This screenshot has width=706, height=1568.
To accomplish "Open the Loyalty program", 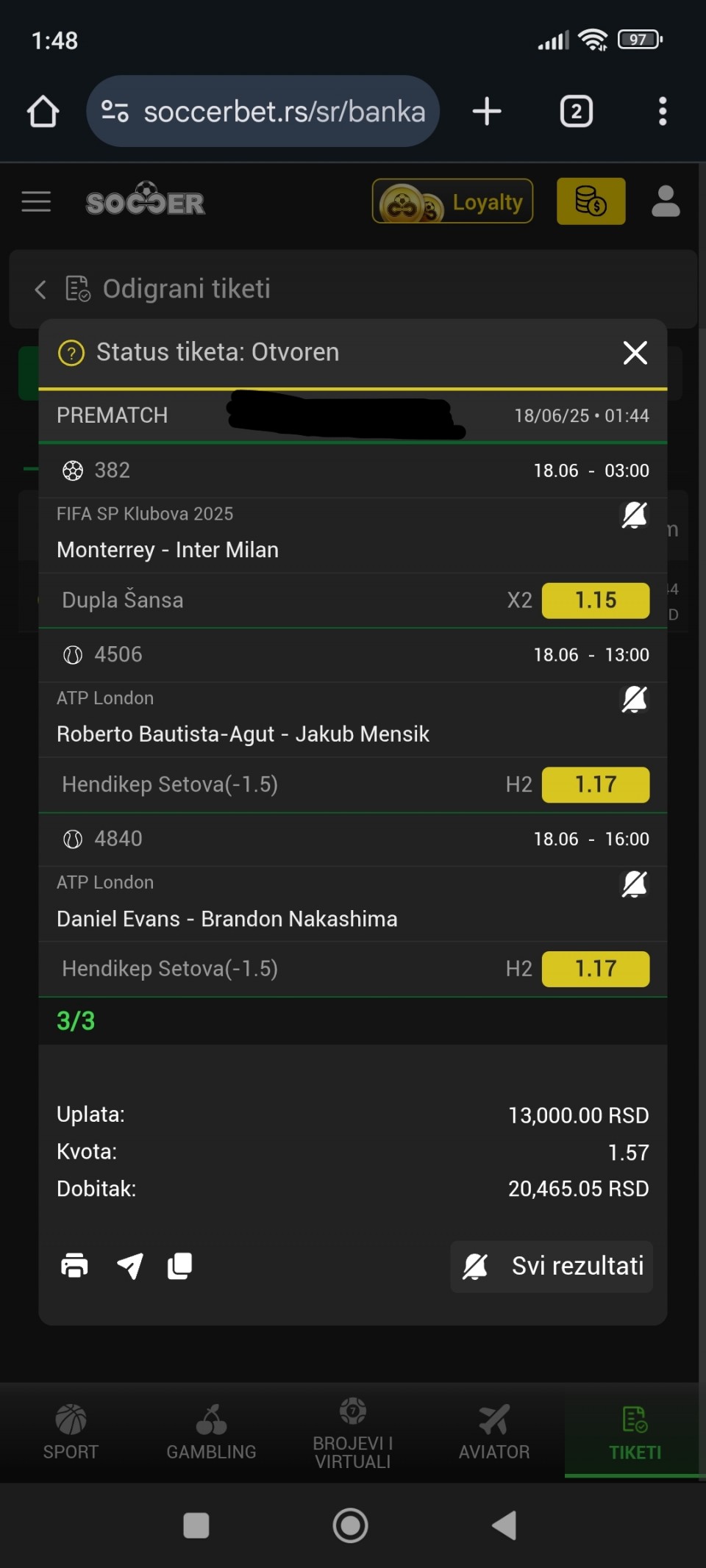I will 452,201.
